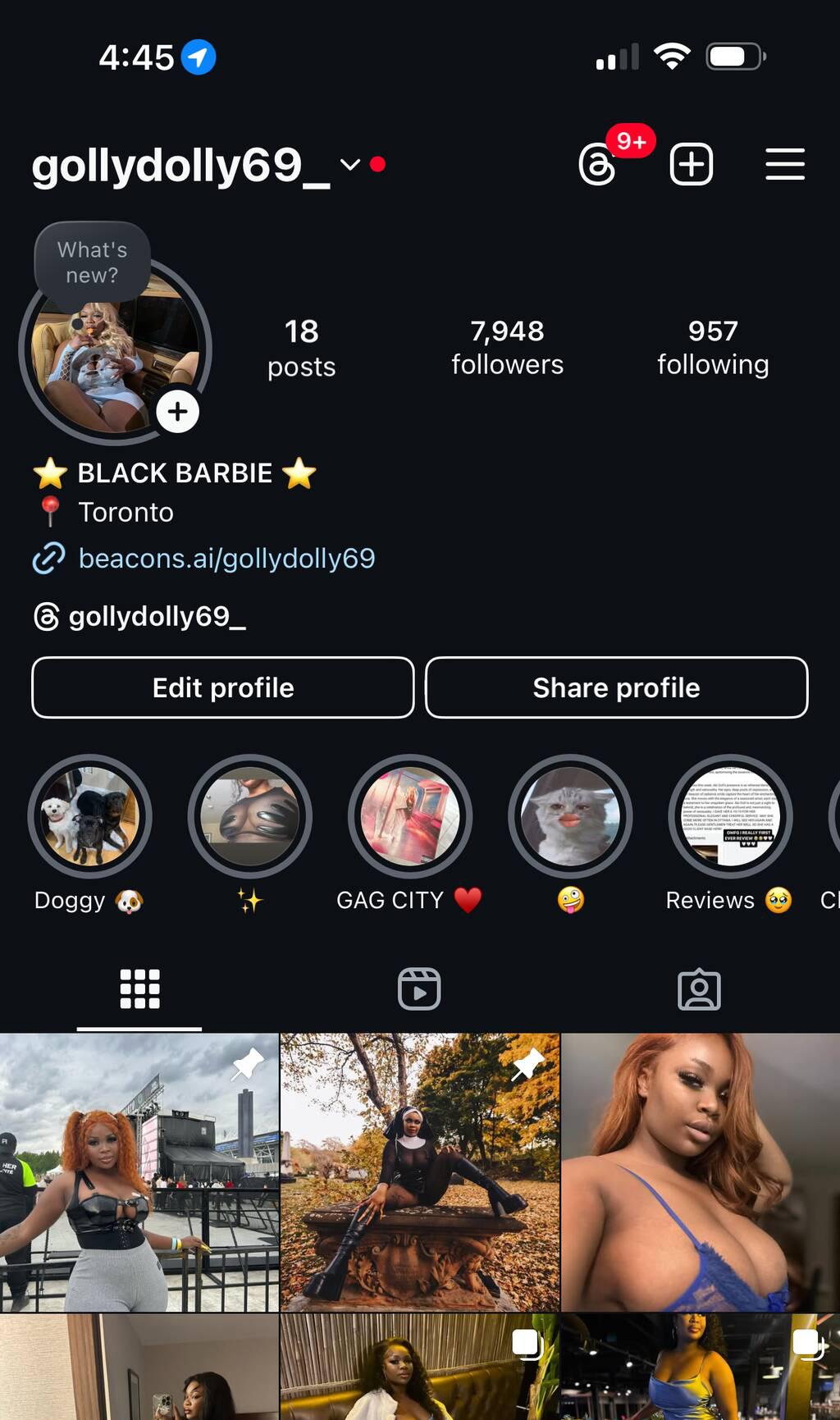840x1420 pixels.
Task: Switch to the tagged photos tab
Action: (x=699, y=990)
